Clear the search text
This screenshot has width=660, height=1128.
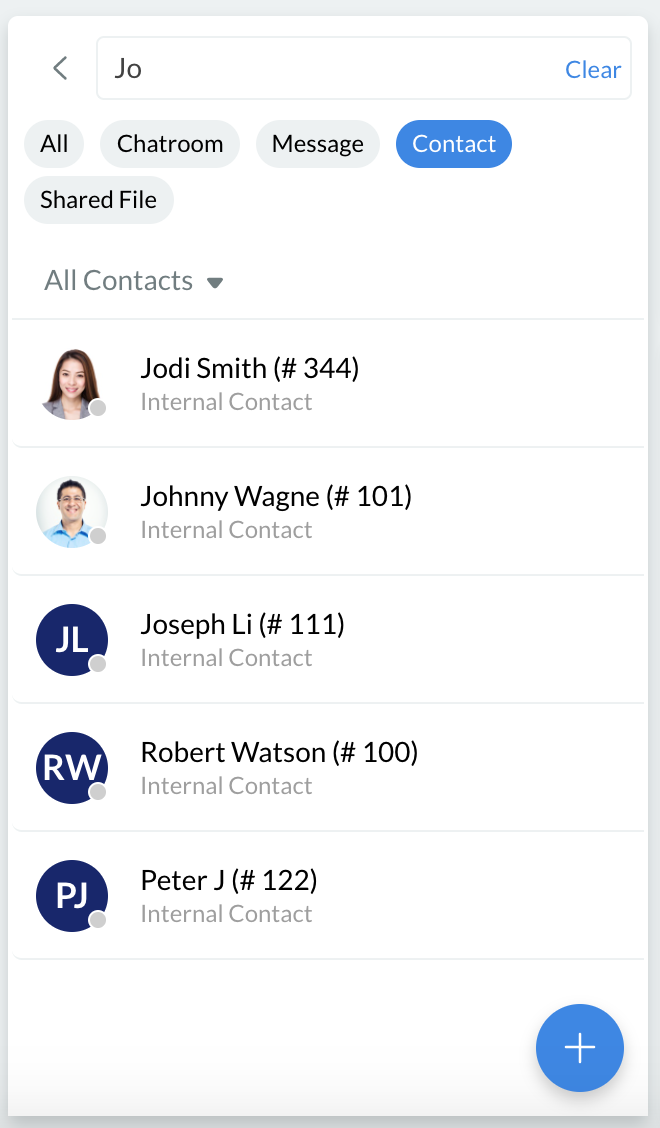click(x=593, y=69)
